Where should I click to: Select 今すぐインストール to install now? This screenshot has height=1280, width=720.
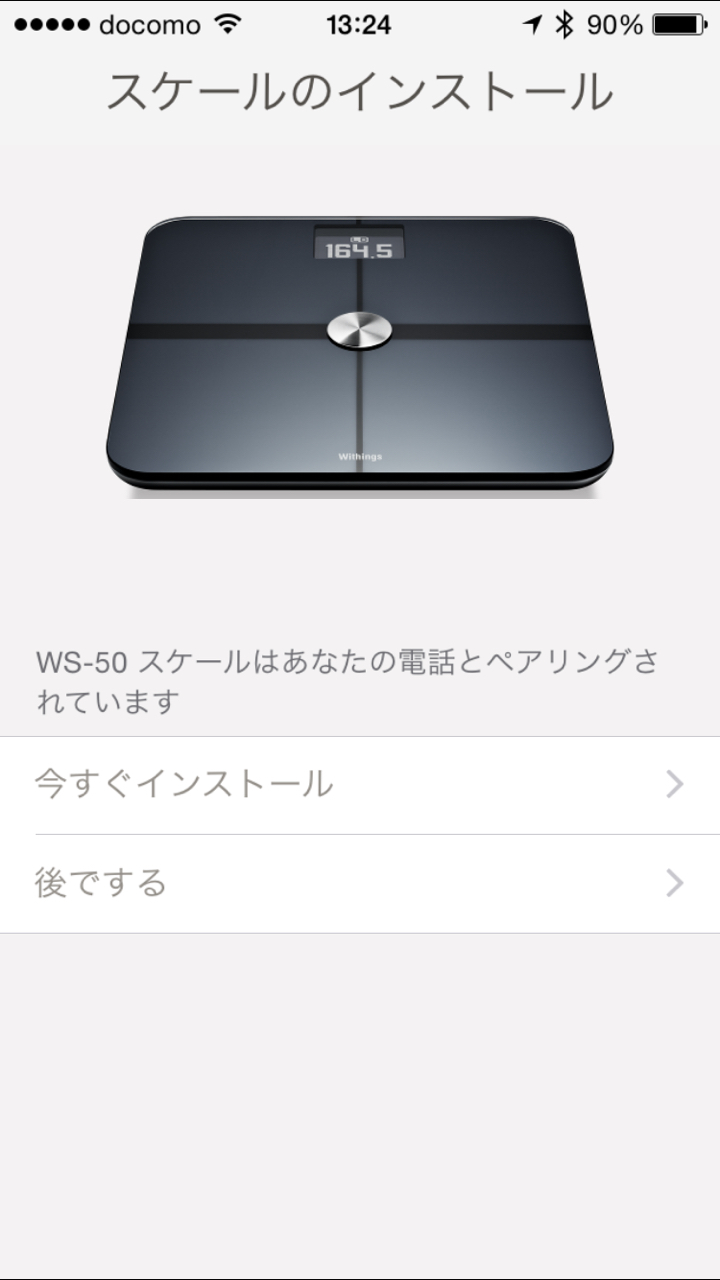(360, 785)
